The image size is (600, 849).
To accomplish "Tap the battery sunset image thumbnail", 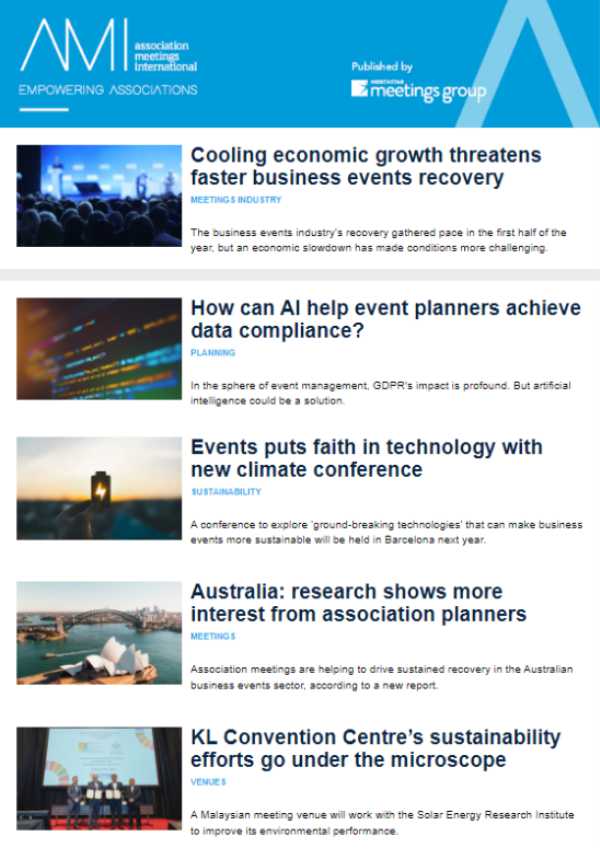I will (x=99, y=487).
